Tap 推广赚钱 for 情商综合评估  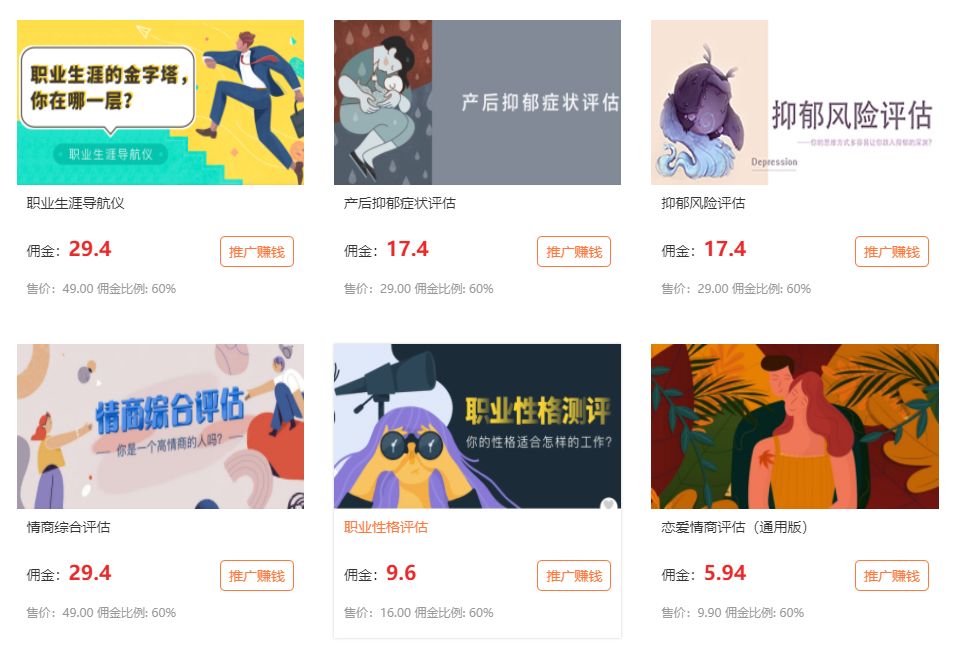(257, 576)
